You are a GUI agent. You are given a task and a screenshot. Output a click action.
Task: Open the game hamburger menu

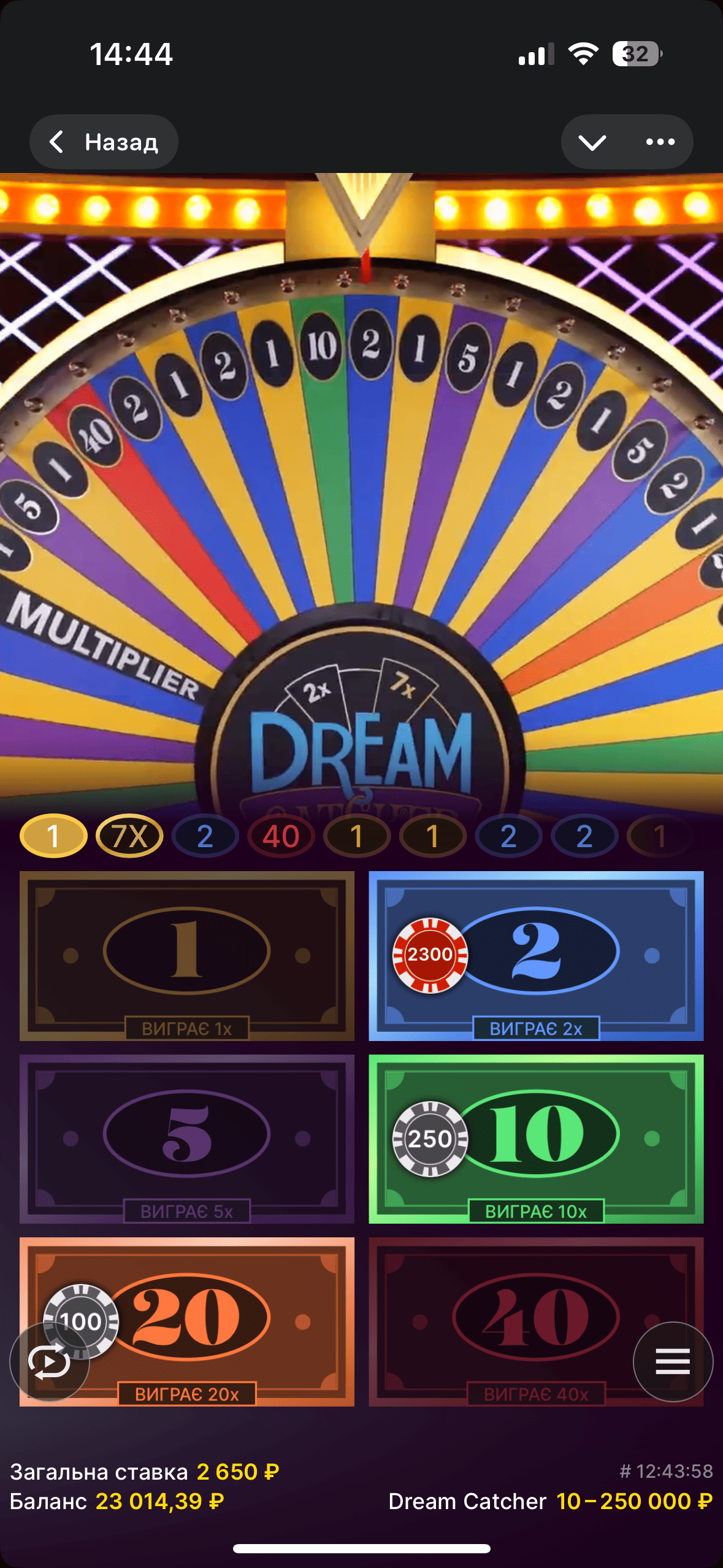[673, 1362]
